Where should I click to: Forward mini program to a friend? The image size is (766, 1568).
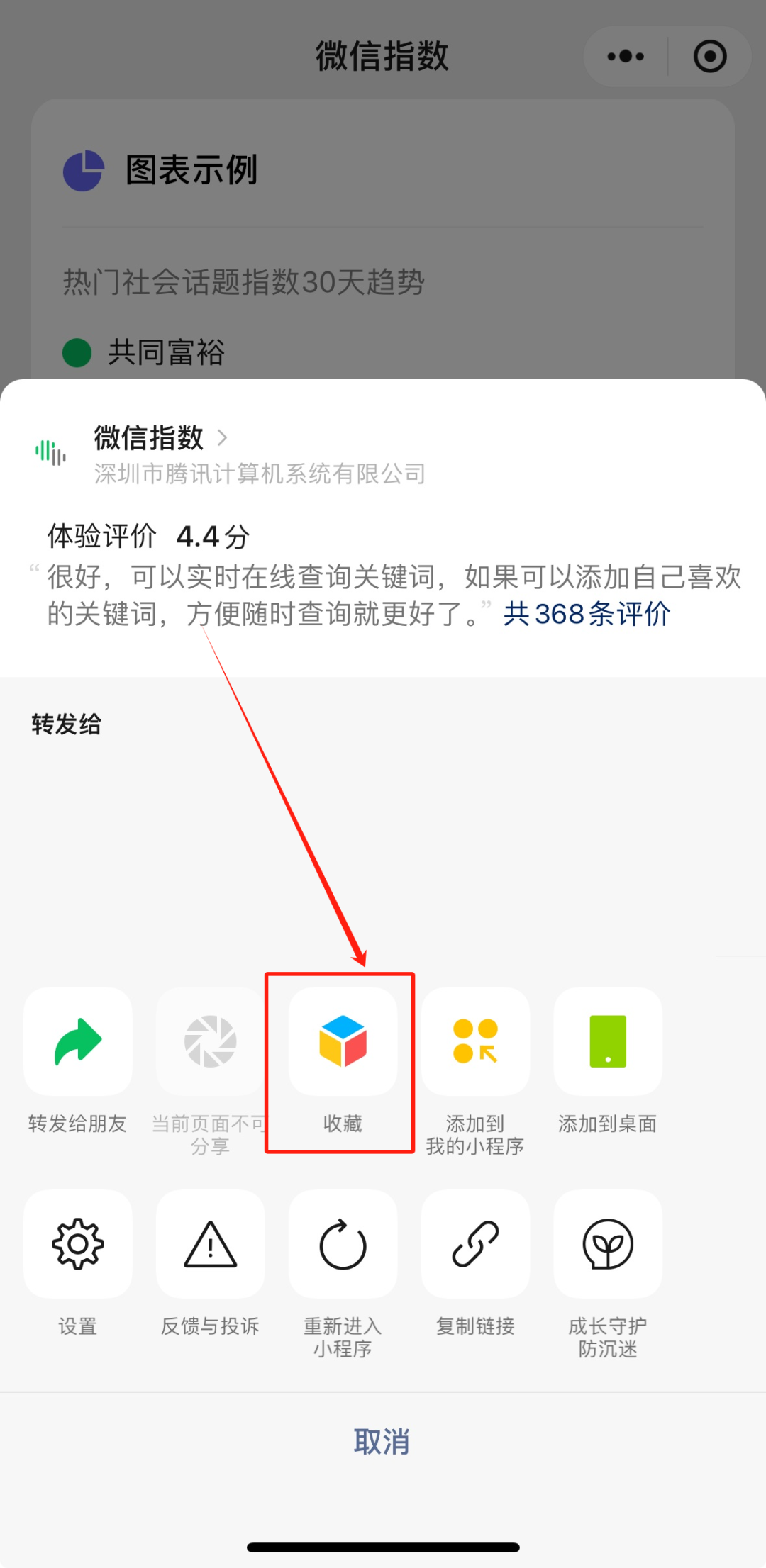click(78, 1041)
